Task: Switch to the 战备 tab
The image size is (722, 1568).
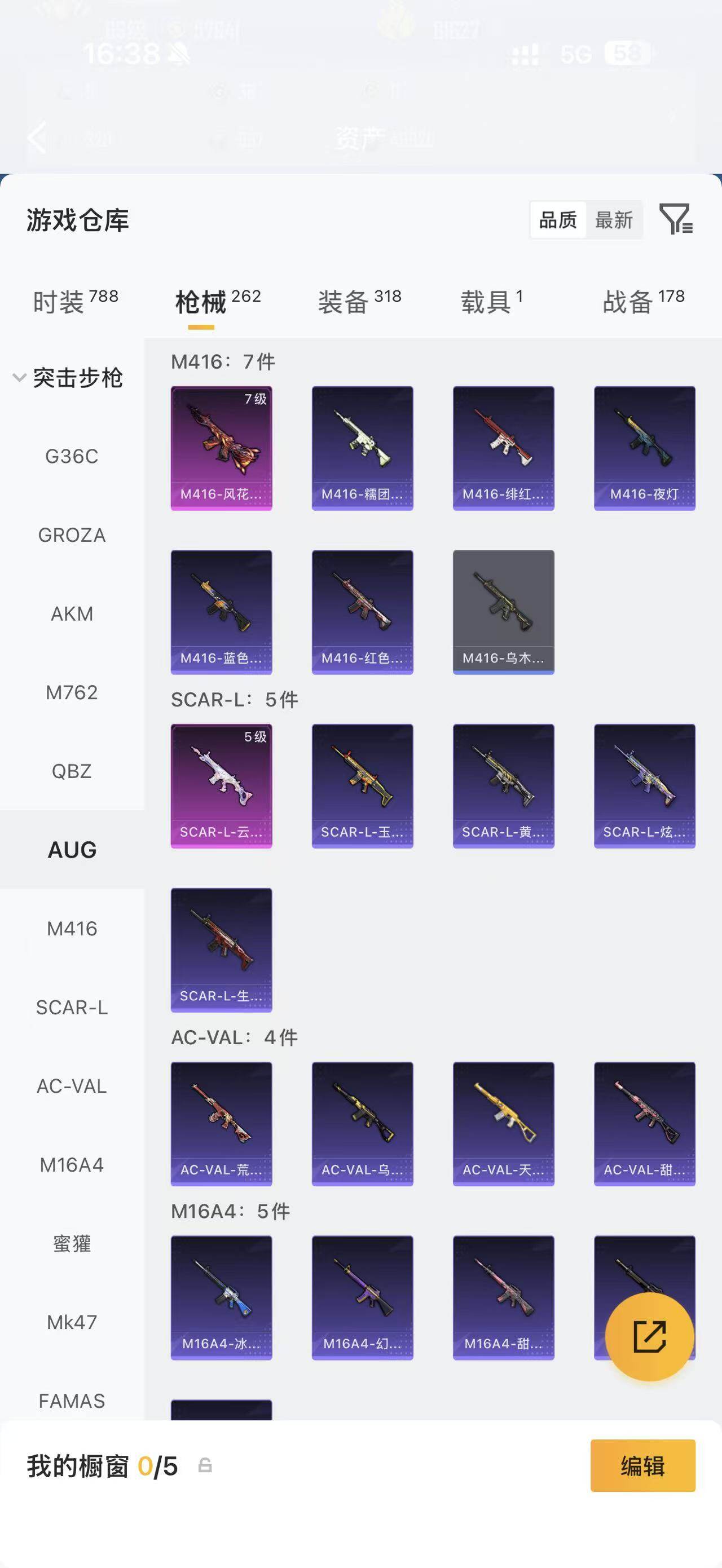Action: (x=644, y=301)
